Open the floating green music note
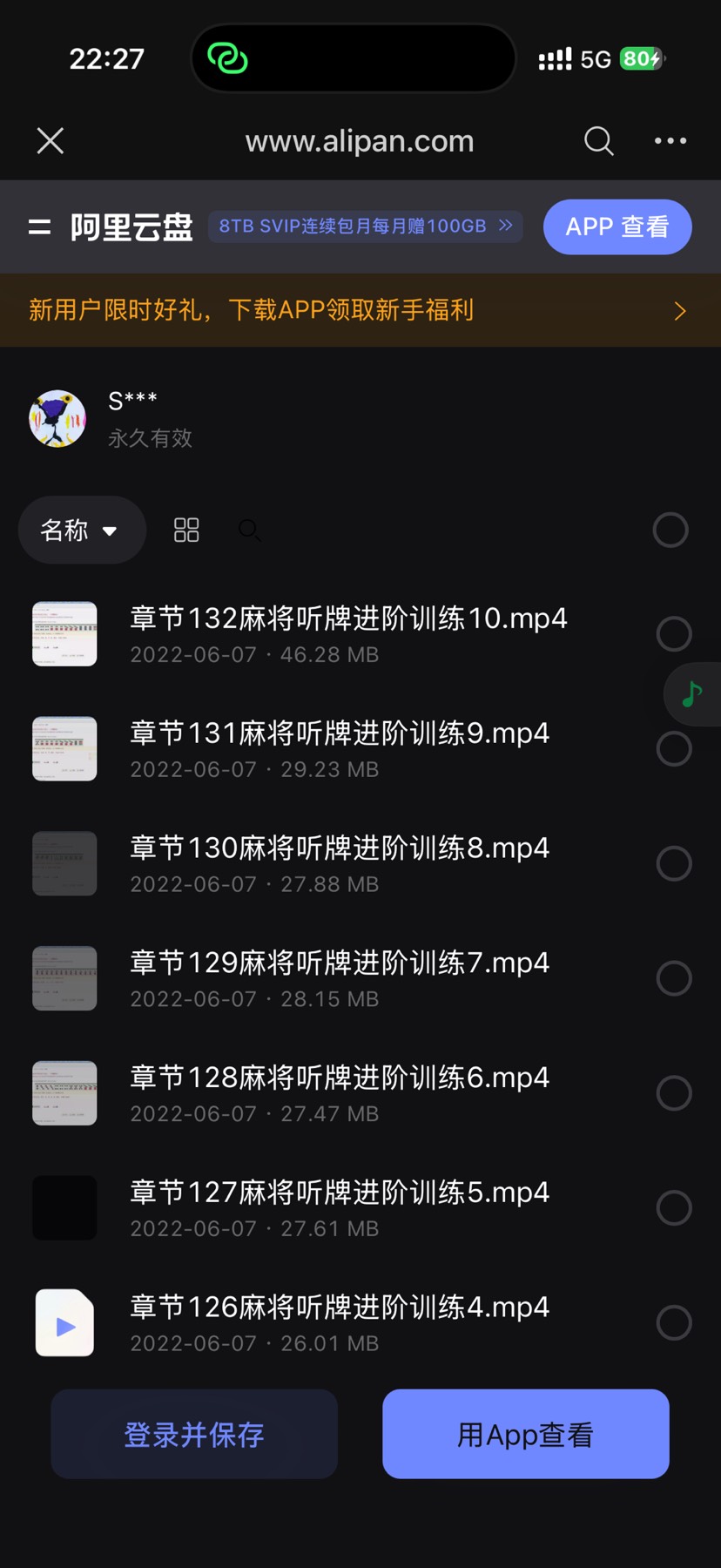Image resolution: width=721 pixels, height=1568 pixels. coord(692,694)
